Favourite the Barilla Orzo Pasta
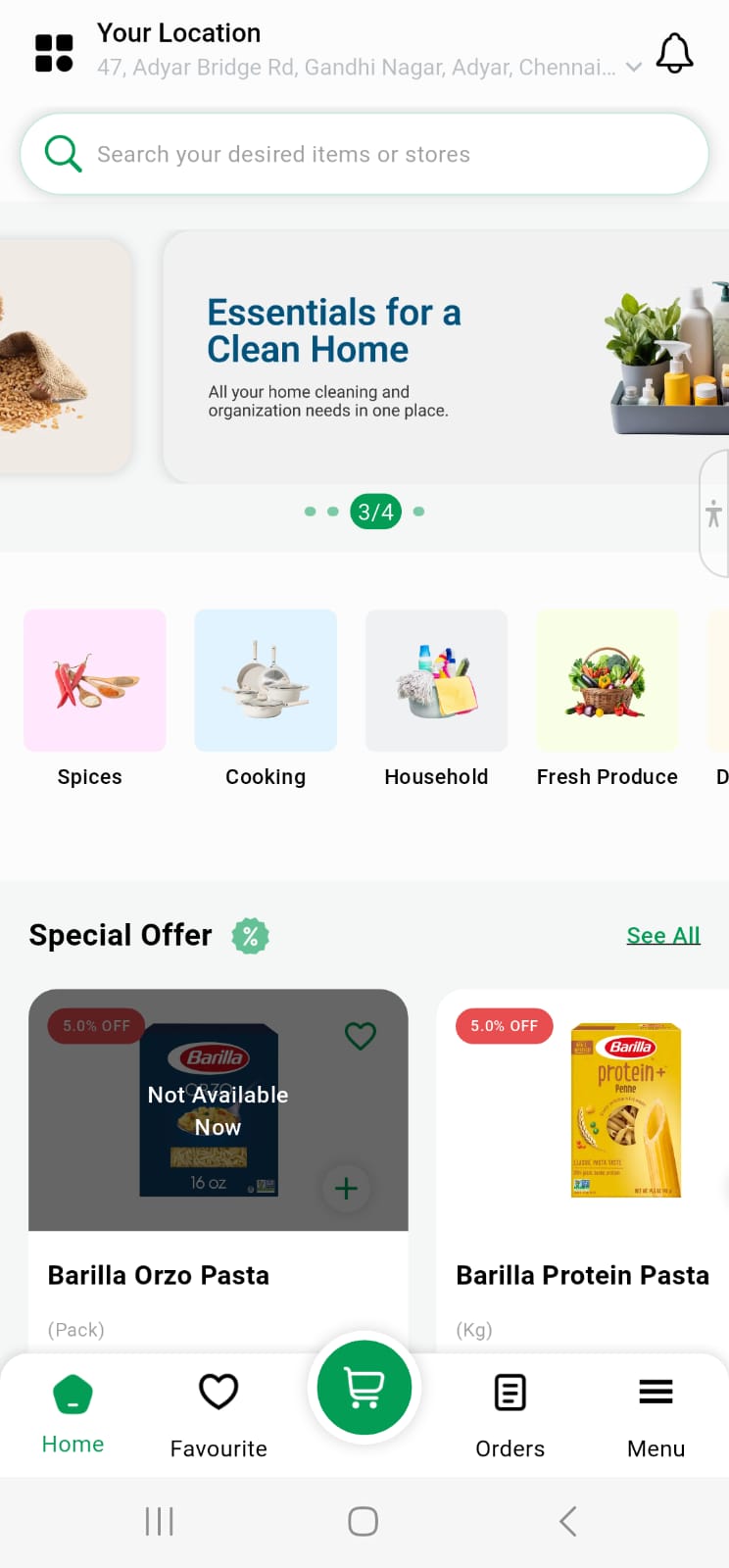This screenshot has width=729, height=1568. [x=361, y=1035]
